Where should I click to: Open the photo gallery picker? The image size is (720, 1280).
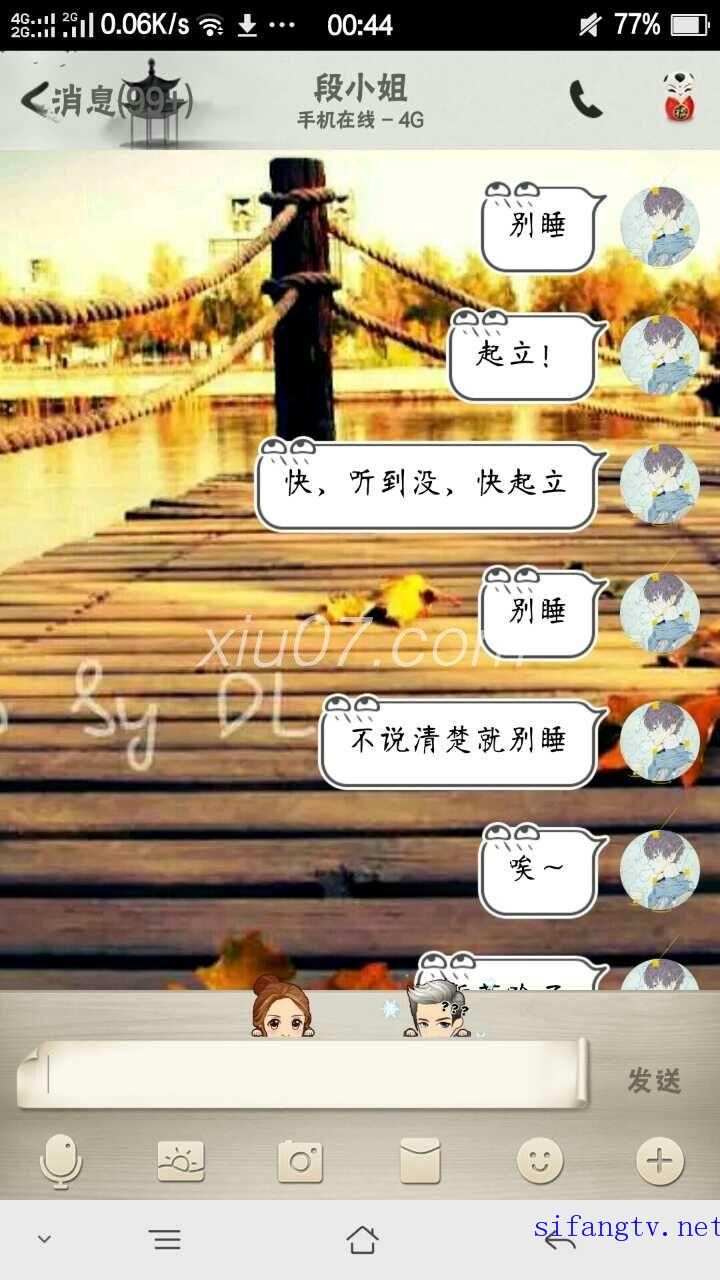pos(181,1162)
